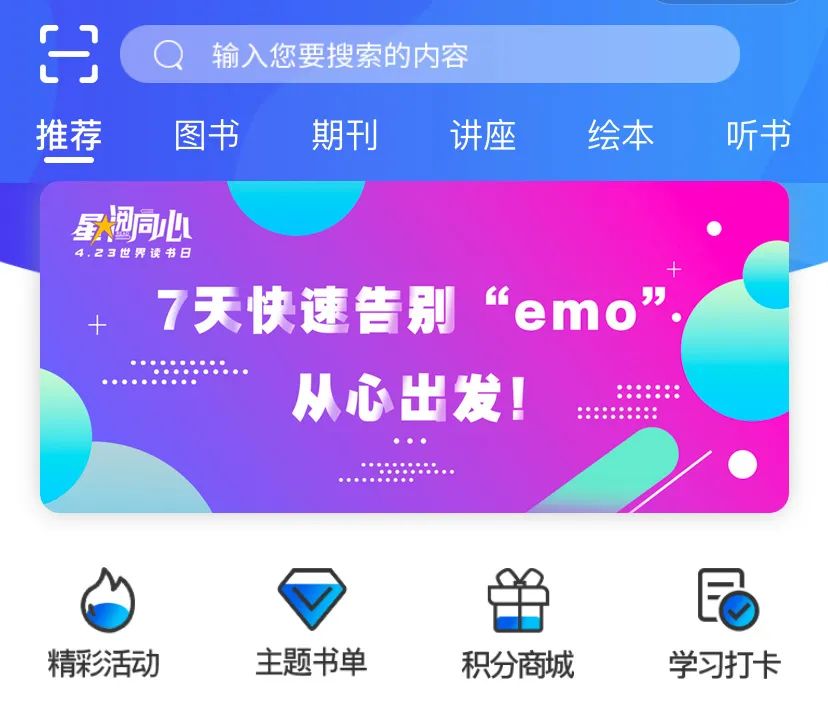
Task: Tap the search box to enter content
Action: [x=430, y=54]
